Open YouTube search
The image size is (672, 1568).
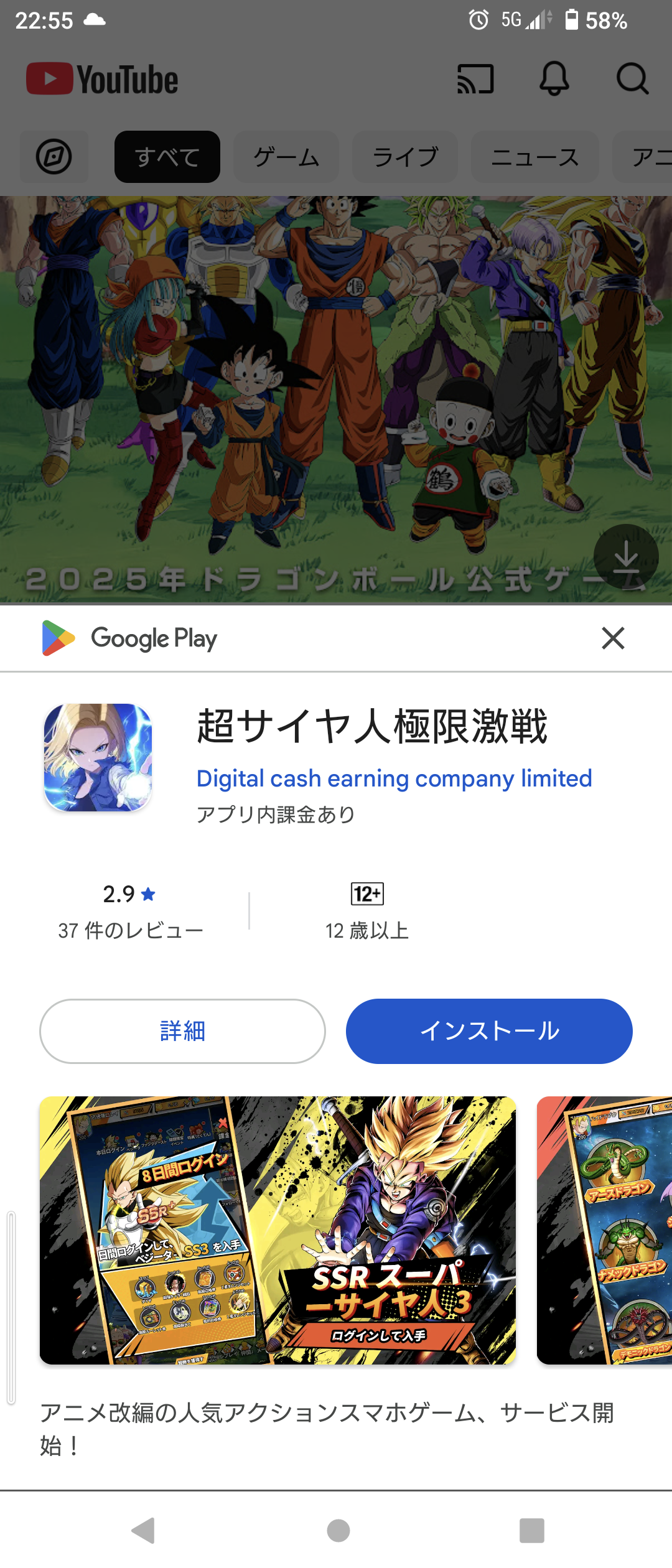click(632, 79)
